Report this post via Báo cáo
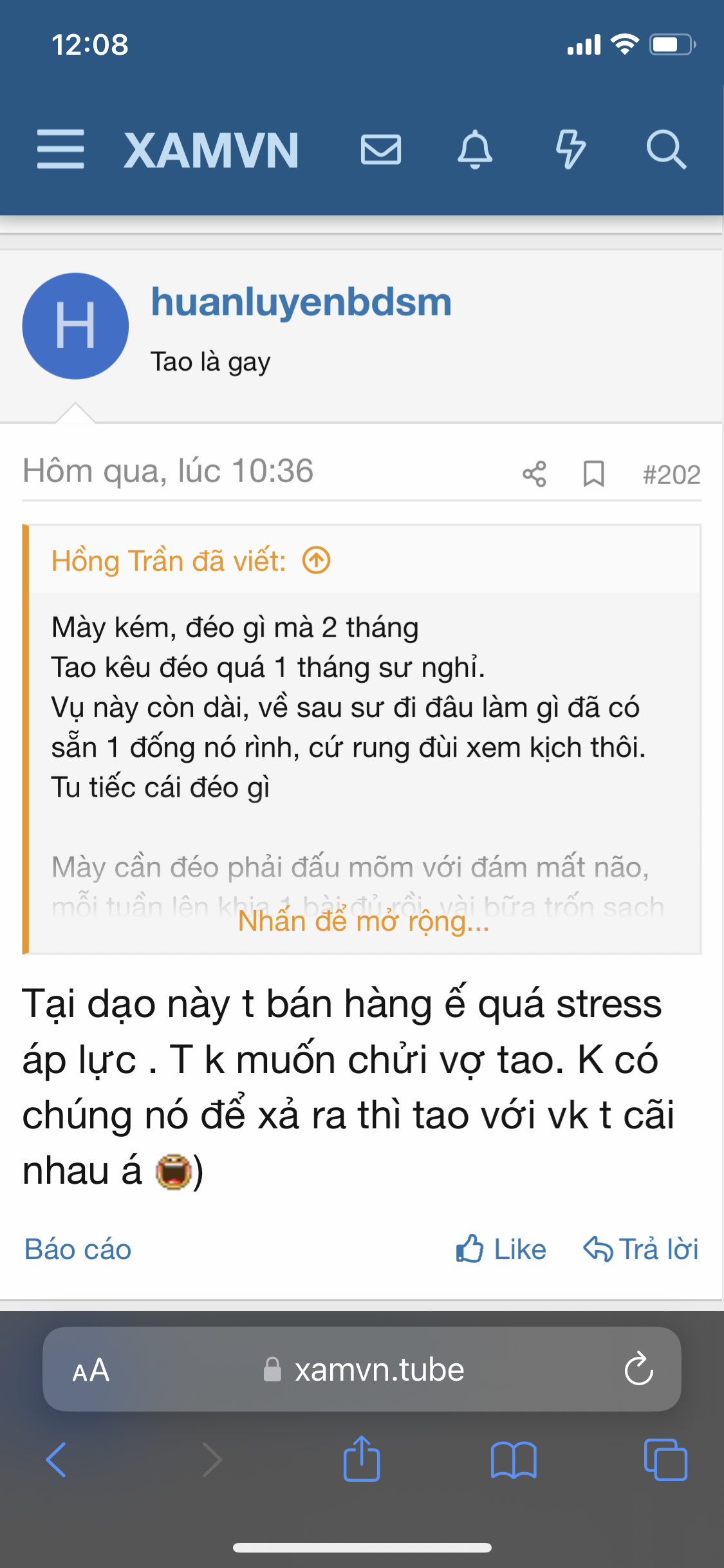 [78, 1249]
